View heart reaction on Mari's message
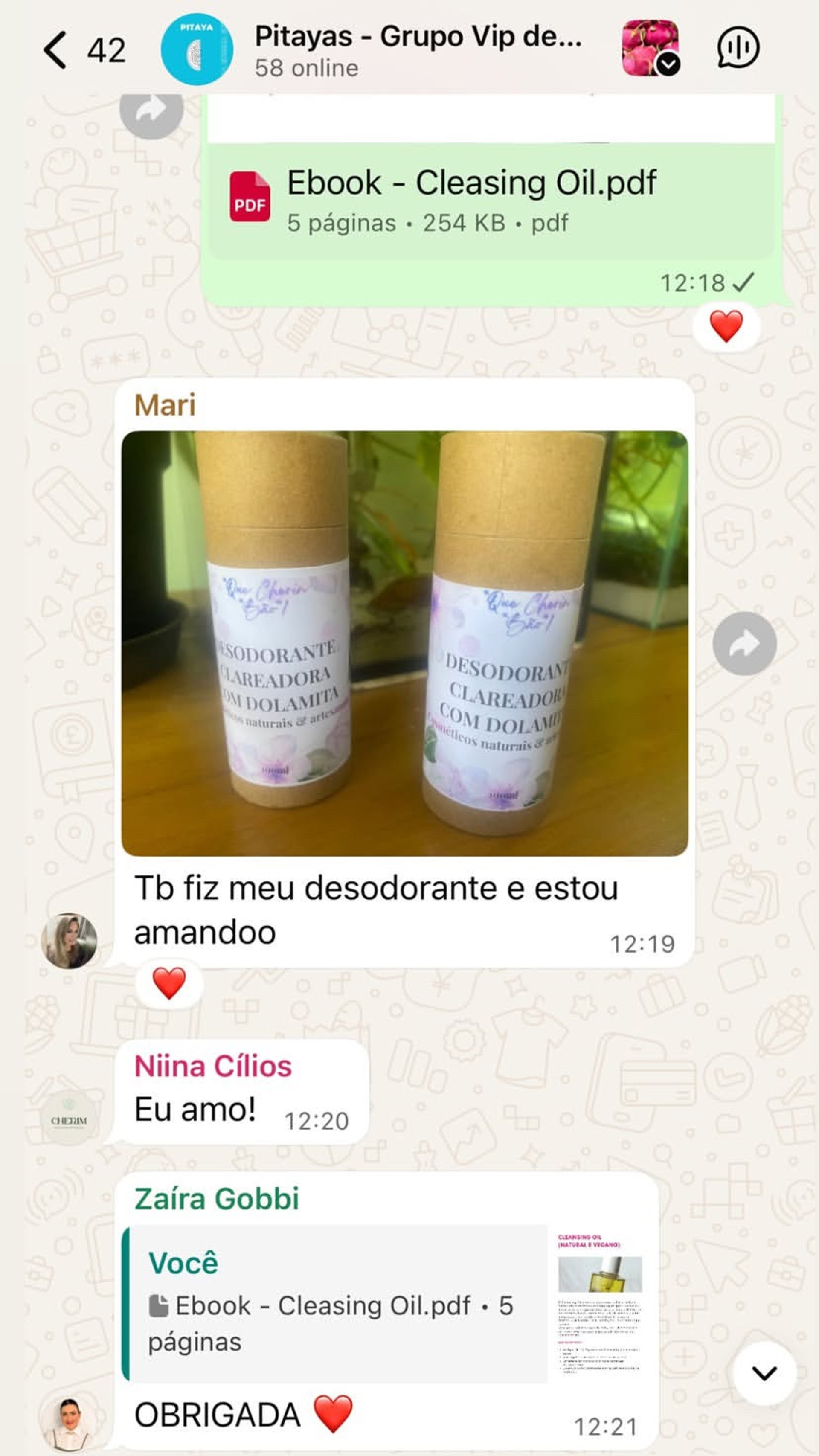Viewport: 819px width, 1456px height. point(168,983)
